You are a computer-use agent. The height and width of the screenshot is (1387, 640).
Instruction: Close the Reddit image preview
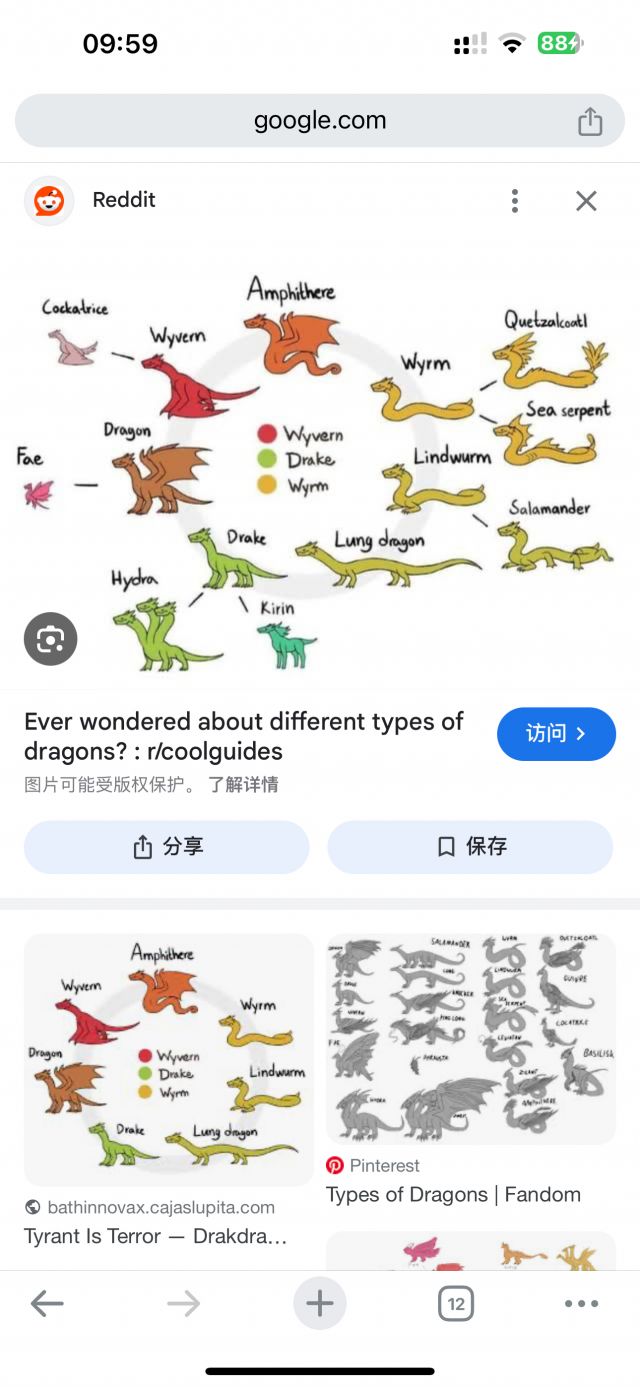[586, 201]
